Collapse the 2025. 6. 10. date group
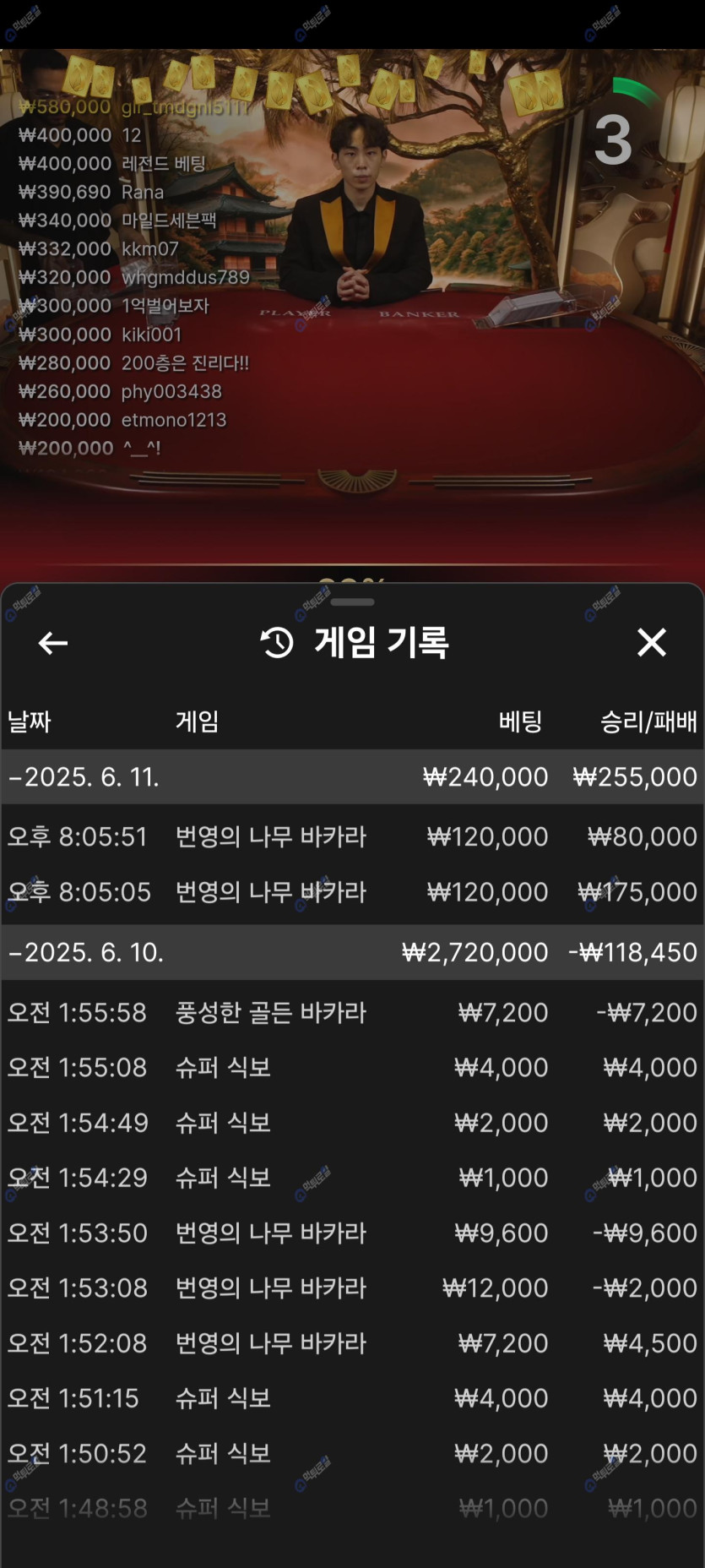Screen dimensions: 705x1568 click(x=86, y=952)
